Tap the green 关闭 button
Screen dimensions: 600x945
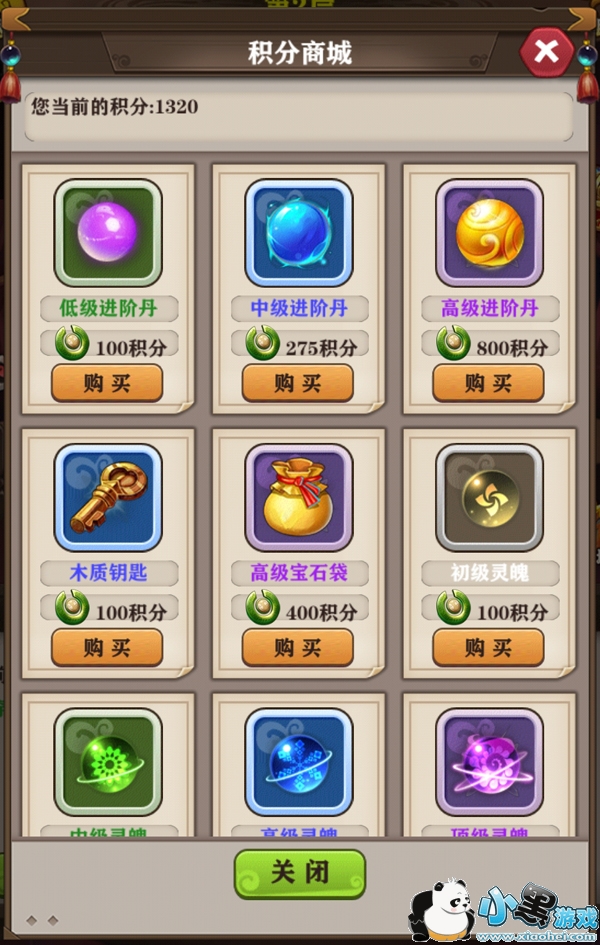click(x=300, y=874)
